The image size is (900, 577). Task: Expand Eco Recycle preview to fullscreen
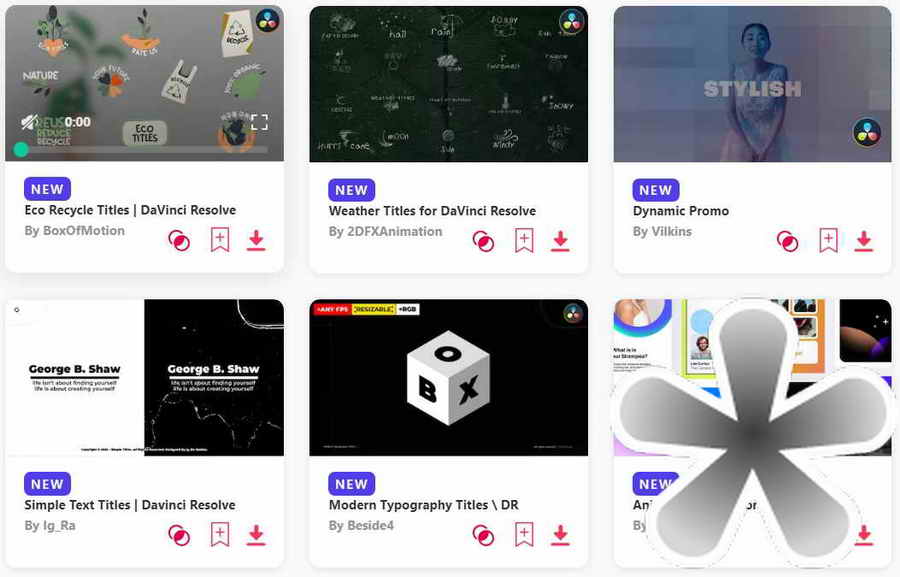(259, 122)
